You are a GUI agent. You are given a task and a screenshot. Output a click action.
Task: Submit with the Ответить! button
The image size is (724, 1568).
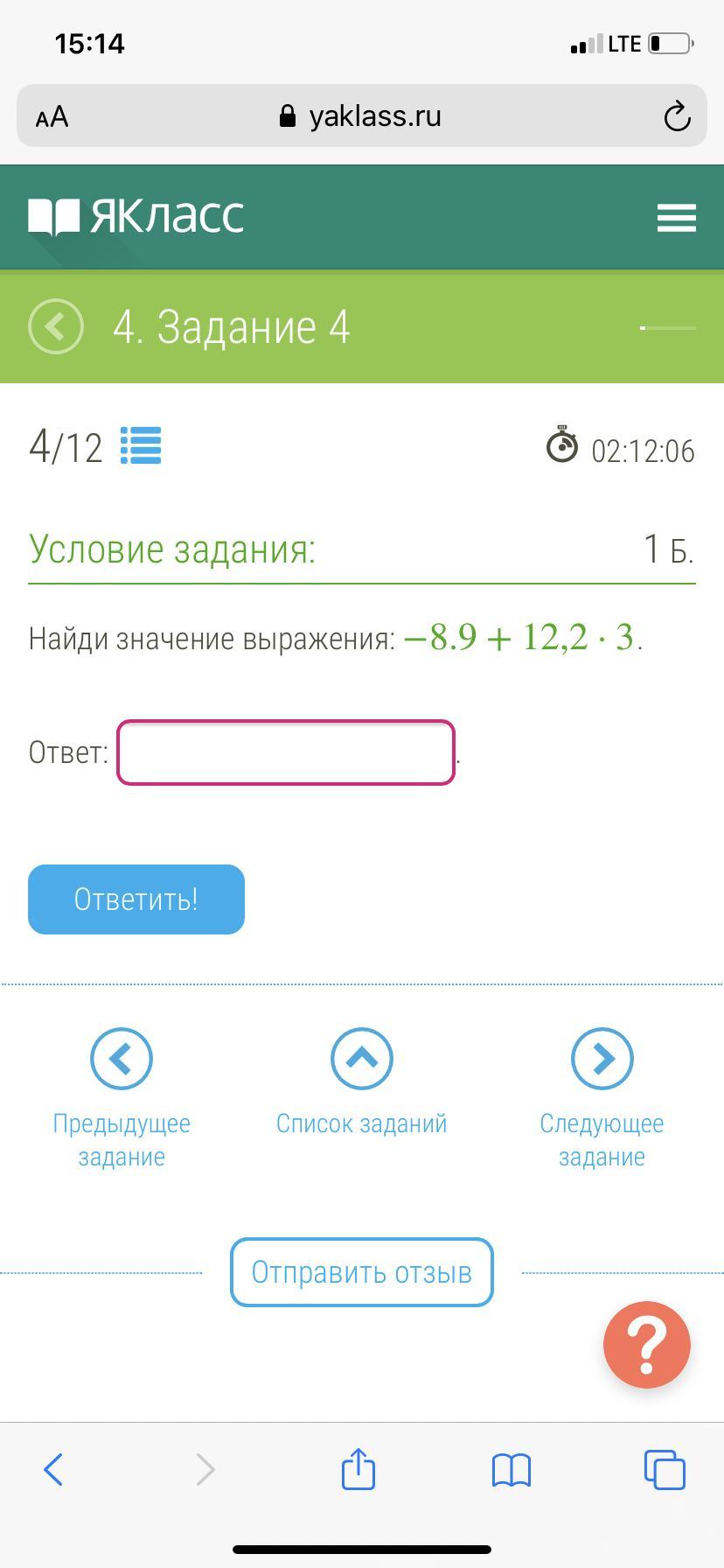coord(136,899)
